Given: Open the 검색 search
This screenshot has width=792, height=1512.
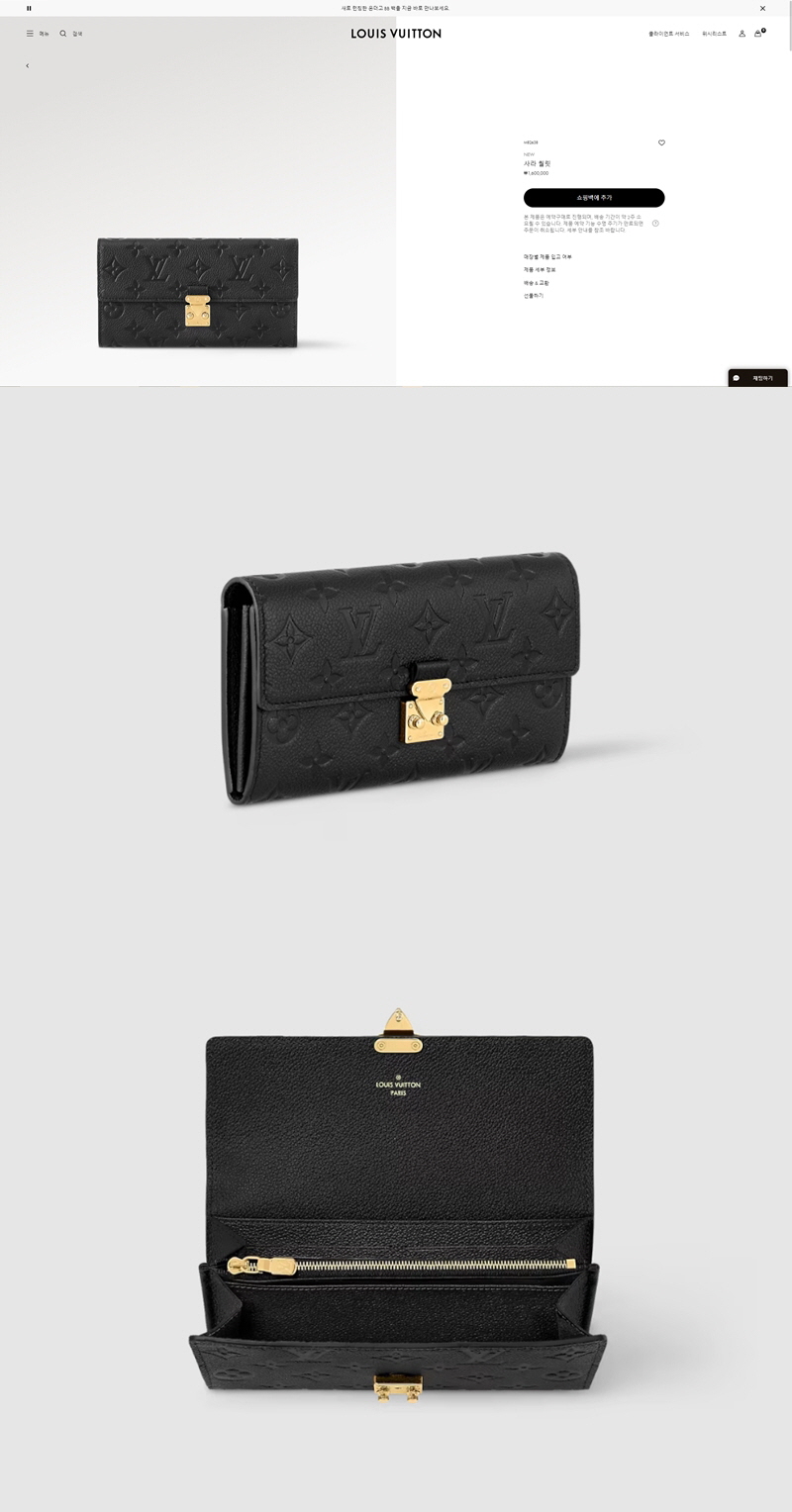Looking at the screenshot, I should (x=70, y=34).
